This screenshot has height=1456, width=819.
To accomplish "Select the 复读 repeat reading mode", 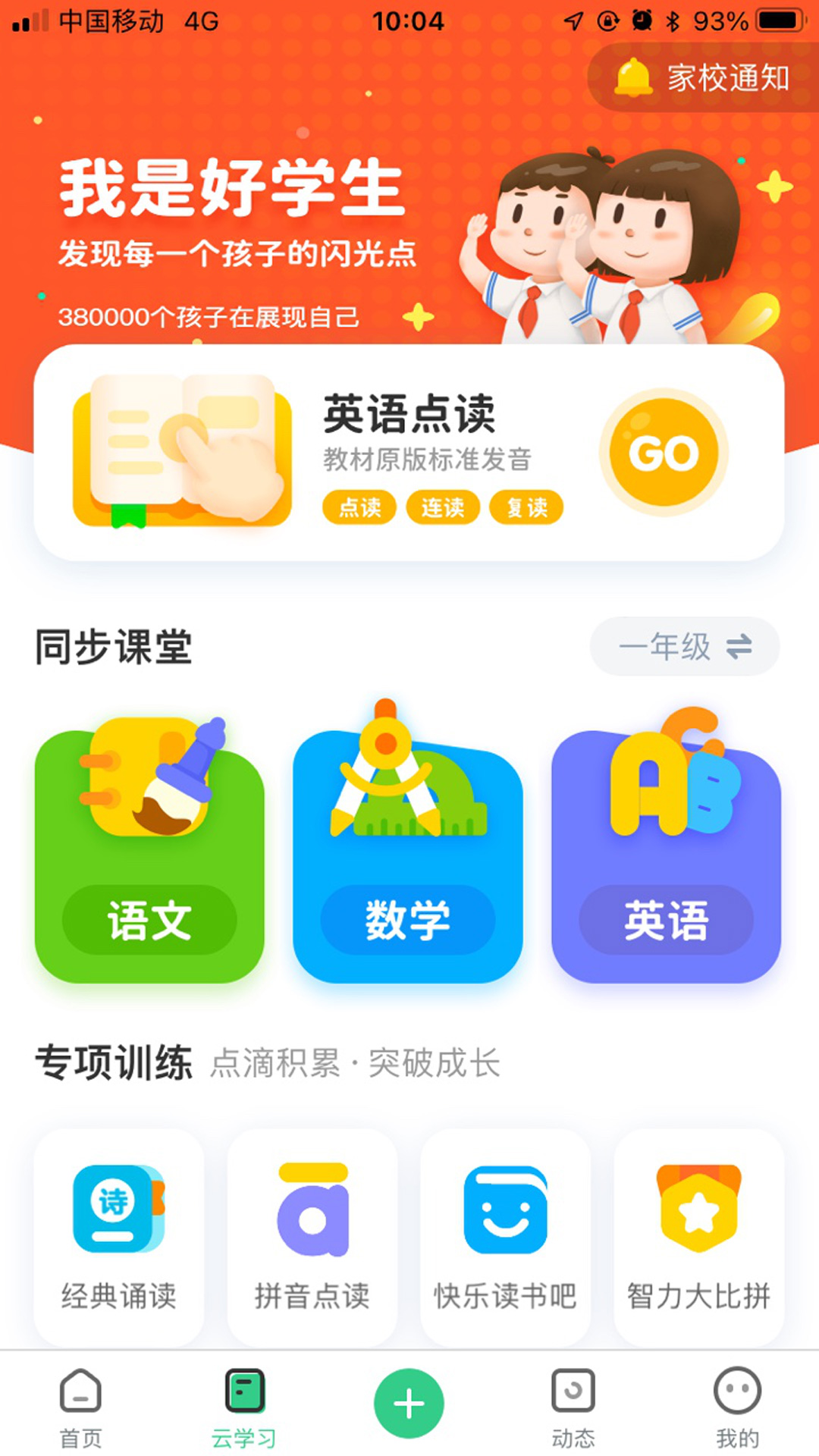I will point(527,508).
